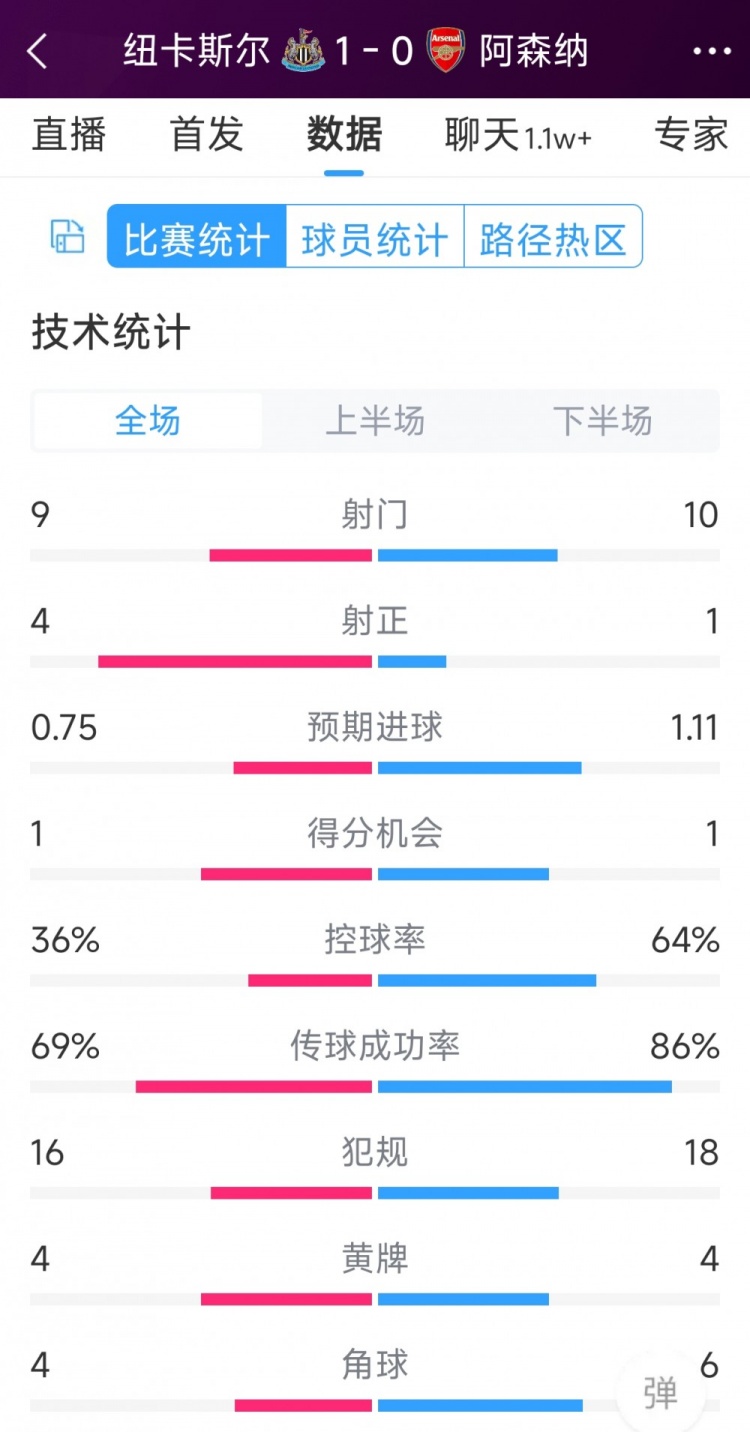750x1432 pixels.
Task: Tap the layout icon beside 比赛统计
Action: (x=68, y=237)
